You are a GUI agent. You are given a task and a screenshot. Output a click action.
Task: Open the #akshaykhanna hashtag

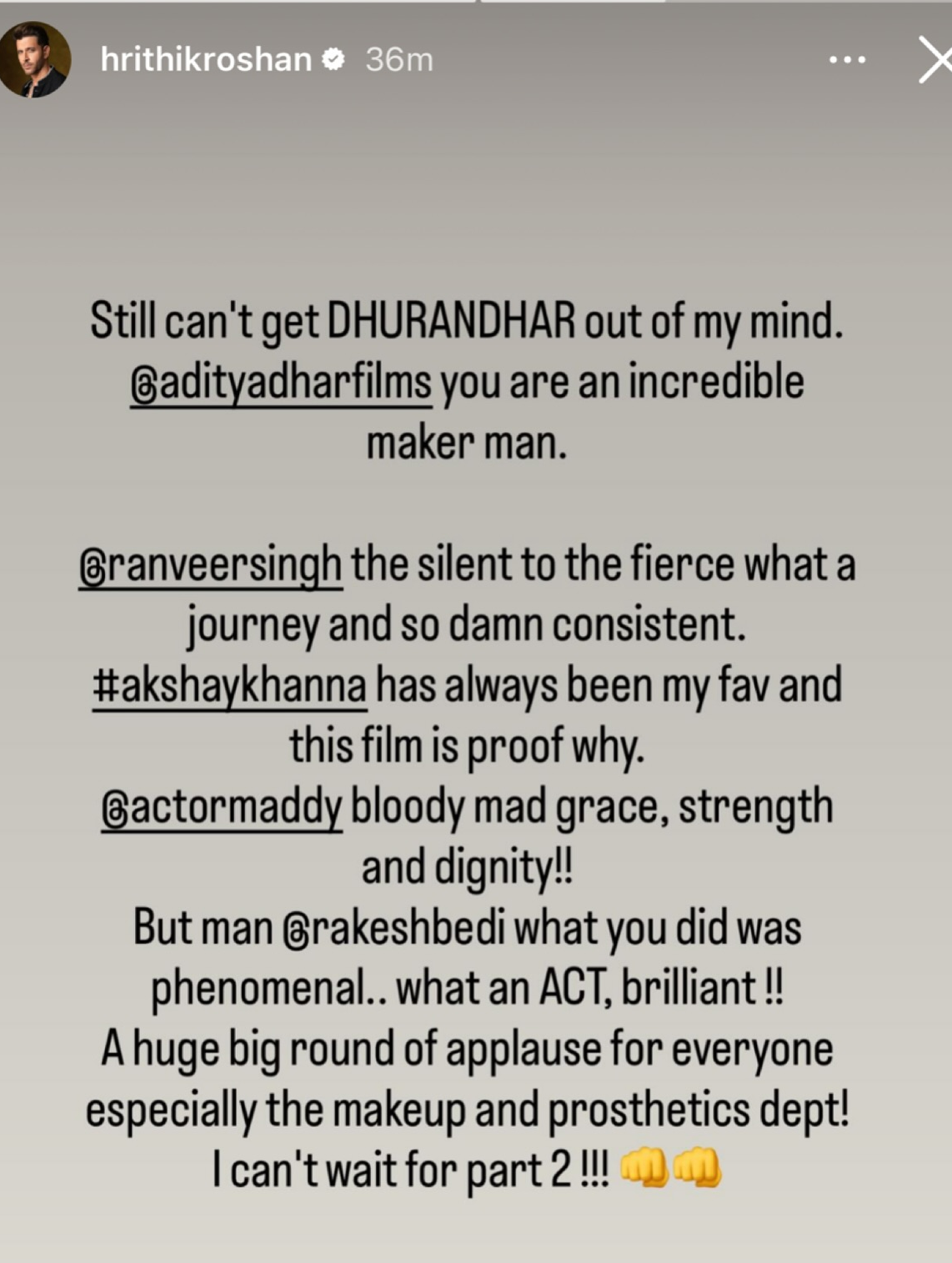pos(230,687)
